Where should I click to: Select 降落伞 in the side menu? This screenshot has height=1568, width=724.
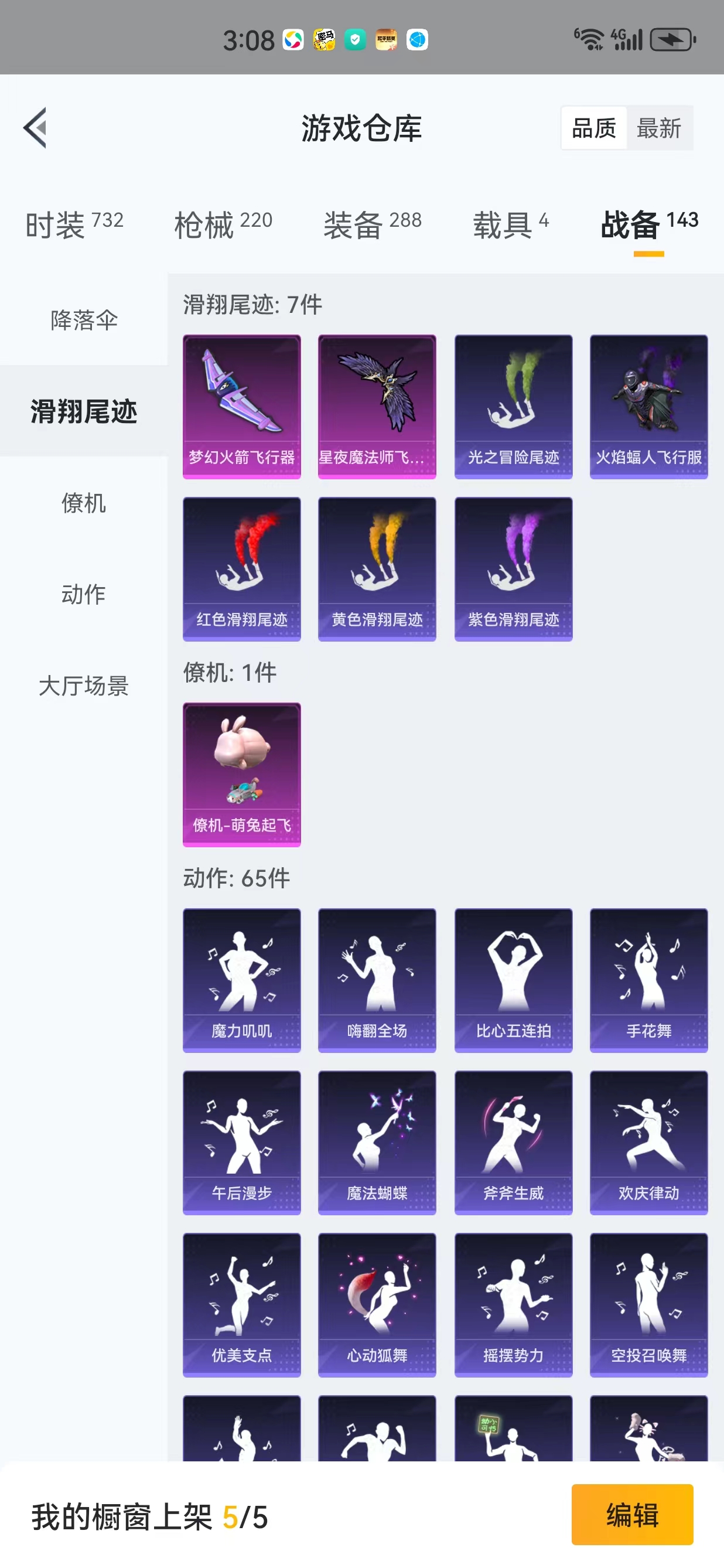(84, 319)
